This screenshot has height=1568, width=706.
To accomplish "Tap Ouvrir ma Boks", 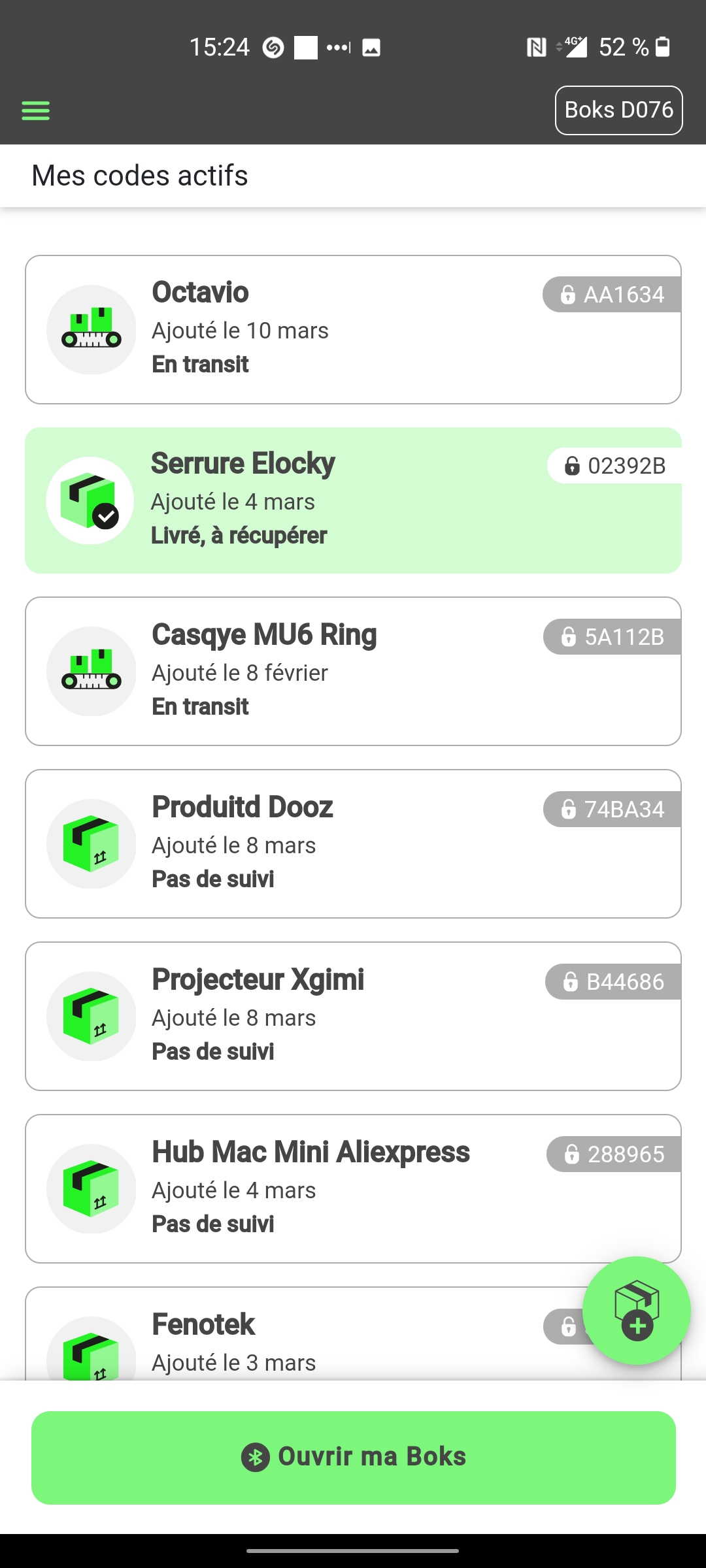I will point(353,1458).
